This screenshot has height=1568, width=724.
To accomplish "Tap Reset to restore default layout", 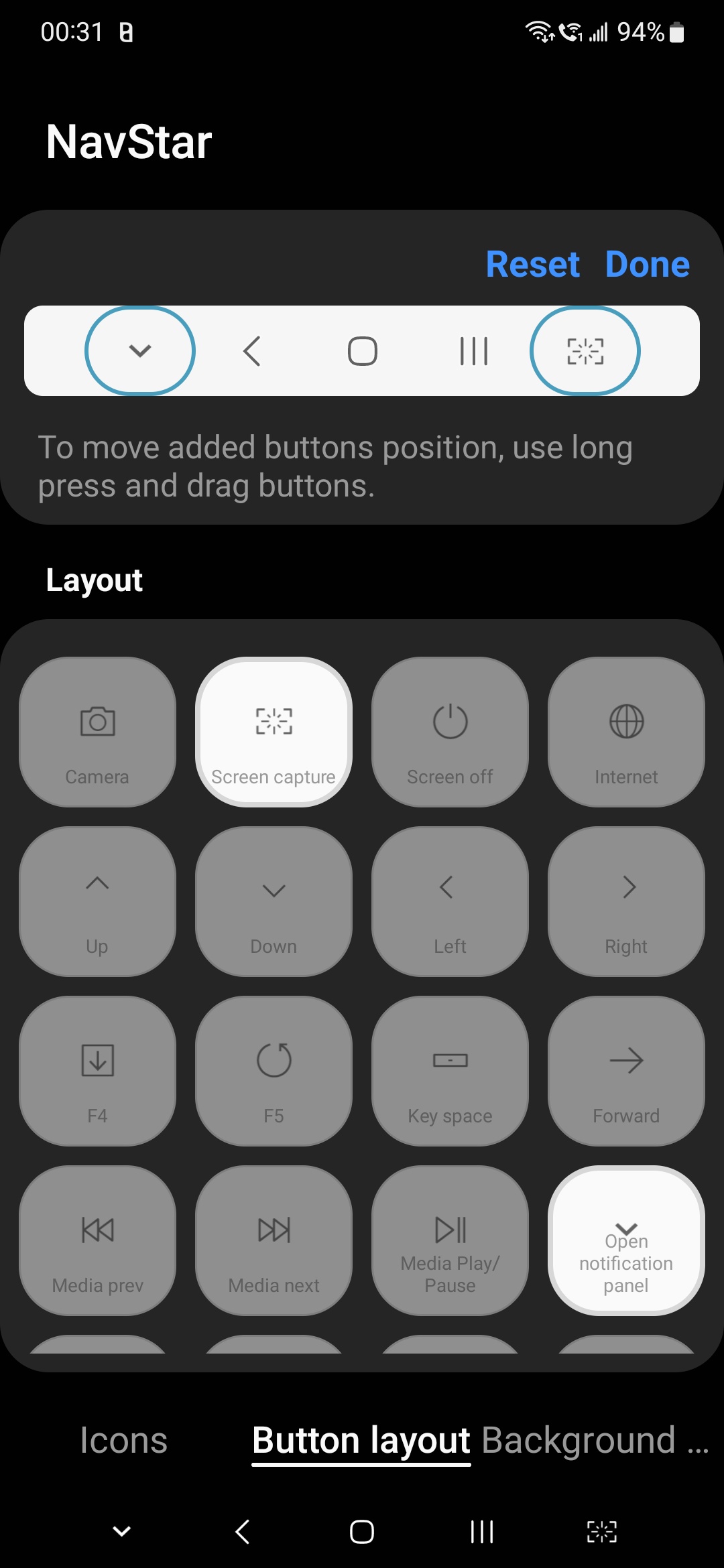I will click(x=532, y=264).
